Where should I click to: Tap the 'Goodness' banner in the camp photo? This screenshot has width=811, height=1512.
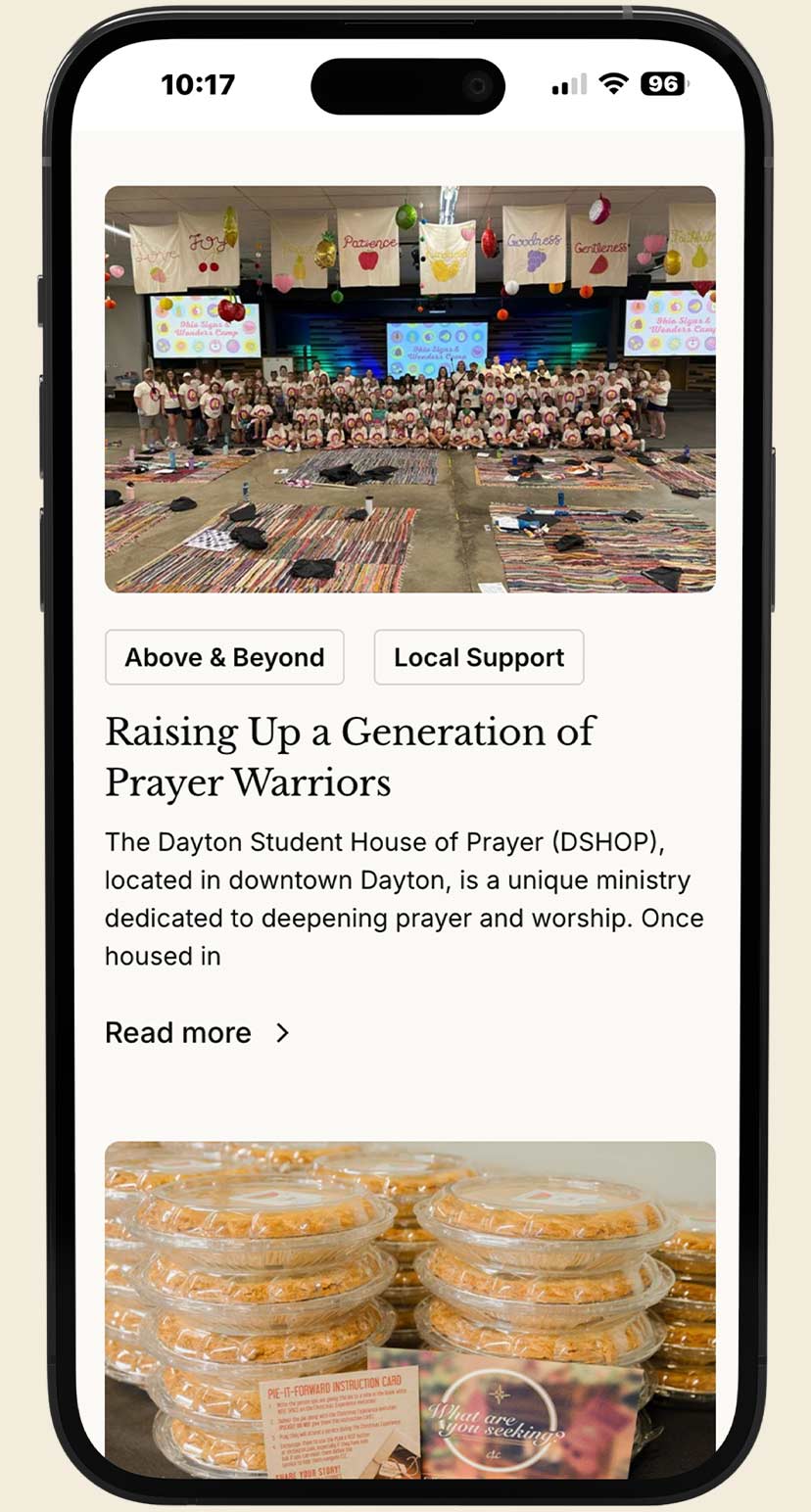537,243
